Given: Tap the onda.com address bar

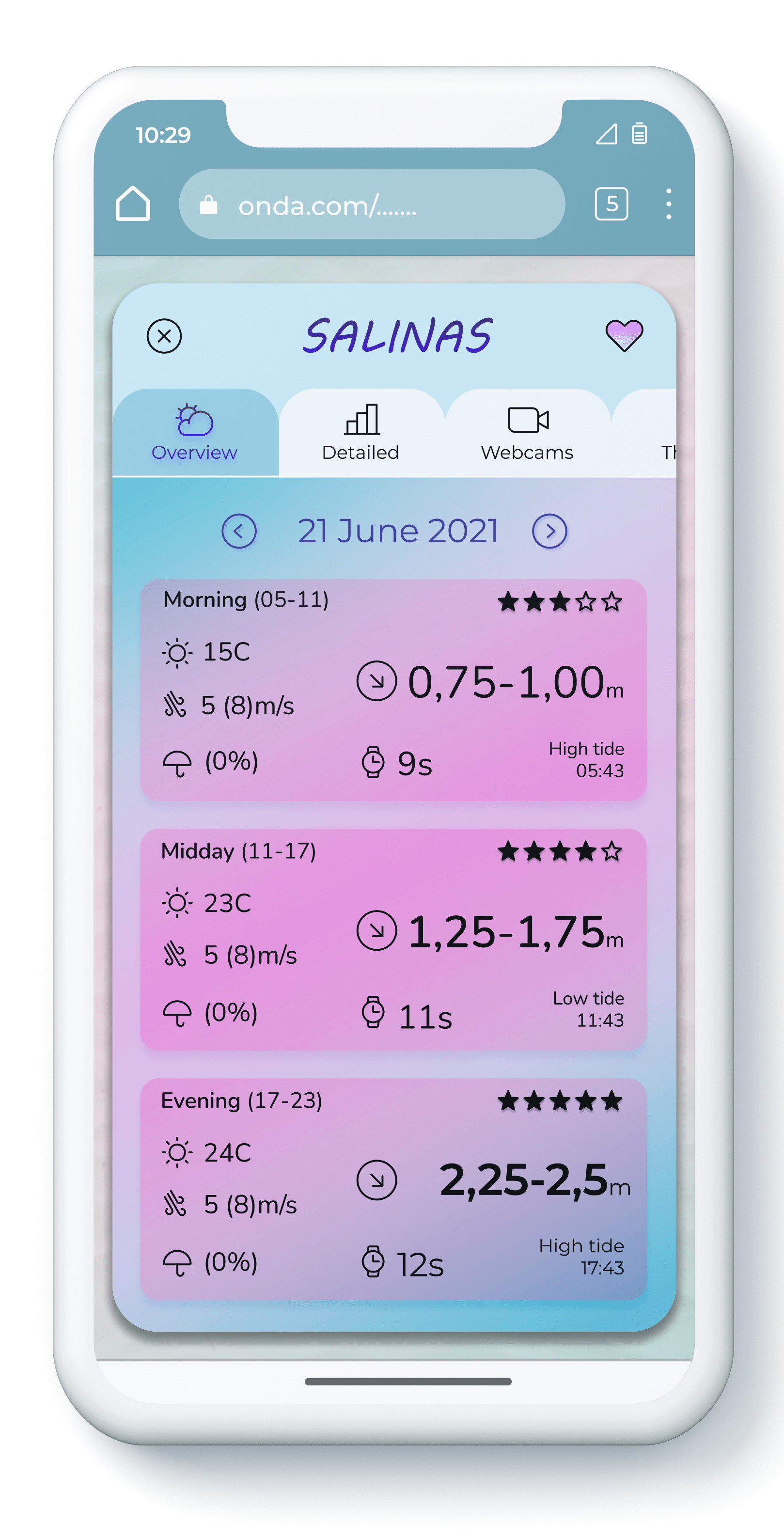Looking at the screenshot, I should 372,204.
